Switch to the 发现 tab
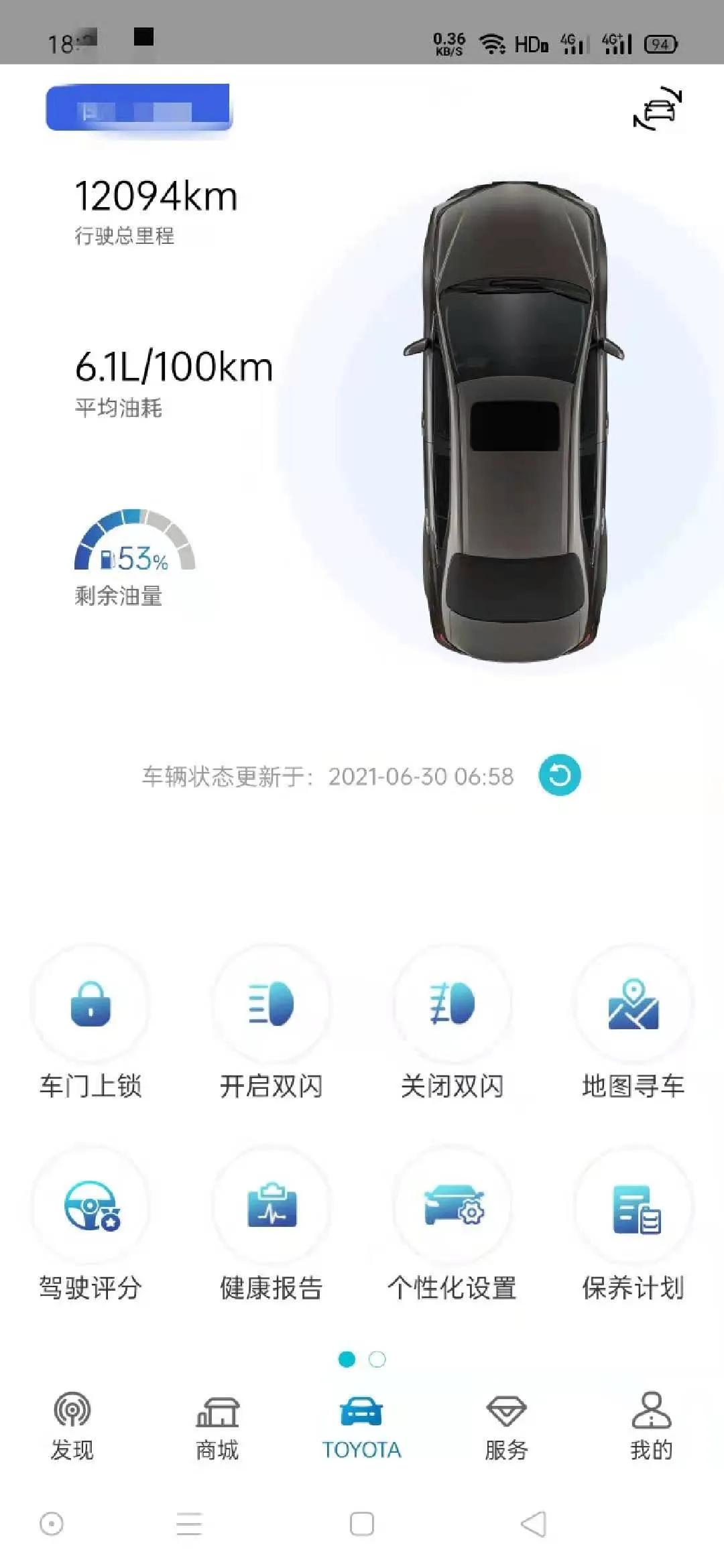Screen dimensions: 724x1568 pyautogui.click(x=74, y=1427)
